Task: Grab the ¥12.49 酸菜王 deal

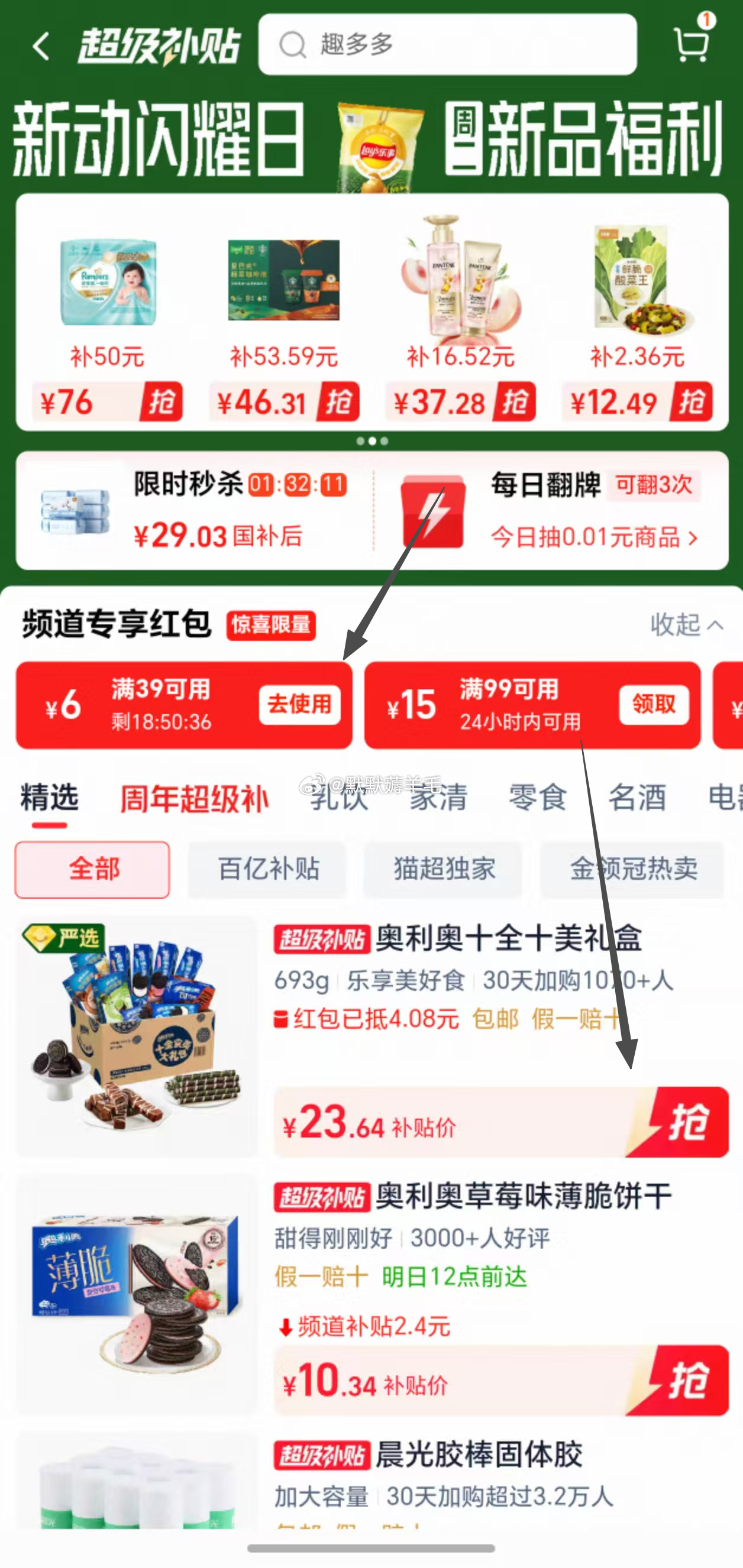Action: tap(691, 401)
